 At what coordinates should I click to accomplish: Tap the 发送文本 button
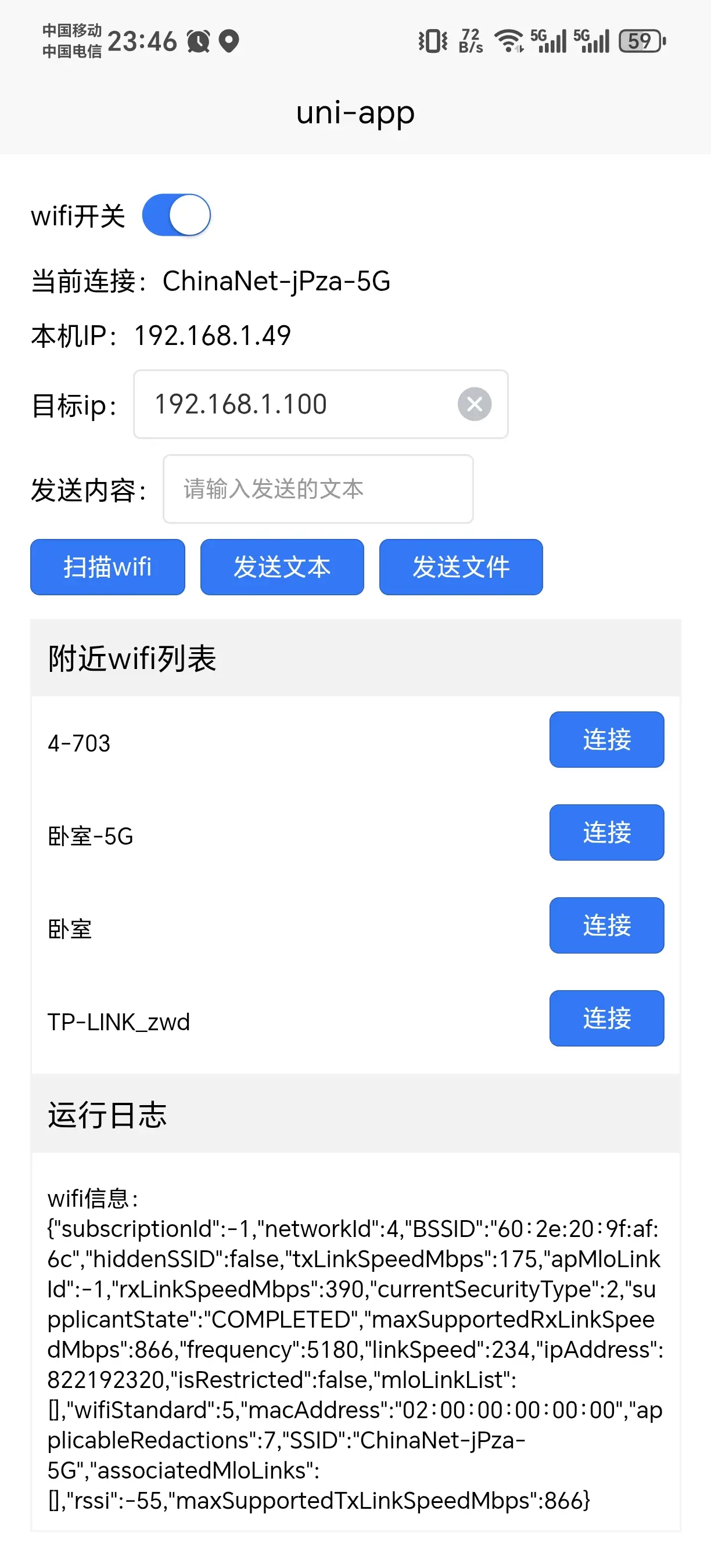point(282,567)
